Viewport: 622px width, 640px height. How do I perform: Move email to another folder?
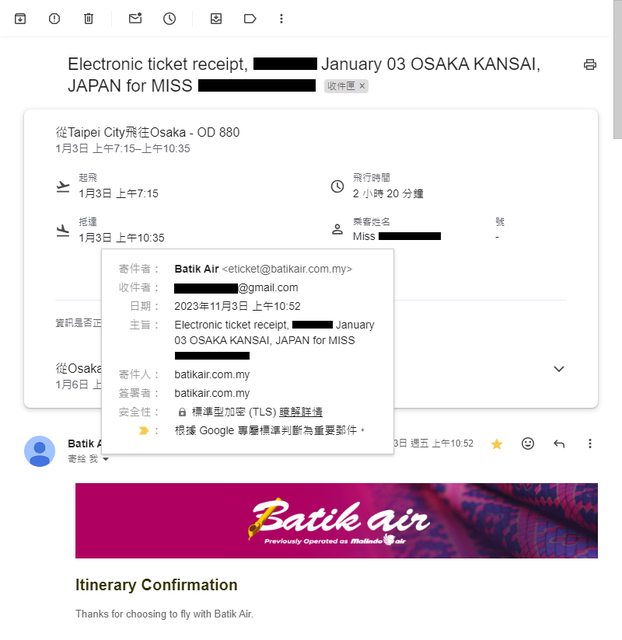click(x=216, y=18)
